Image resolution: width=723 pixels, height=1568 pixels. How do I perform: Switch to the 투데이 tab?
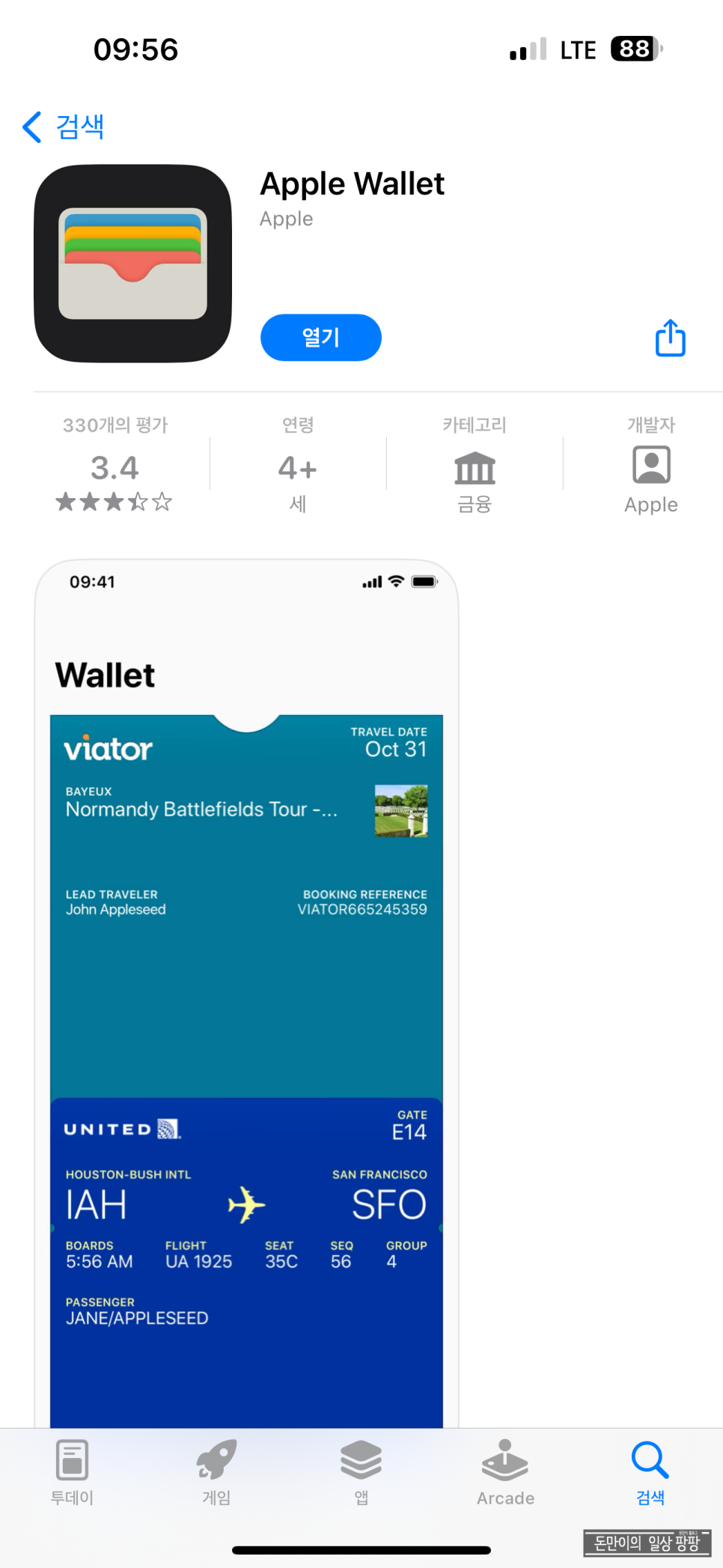coord(72,1472)
